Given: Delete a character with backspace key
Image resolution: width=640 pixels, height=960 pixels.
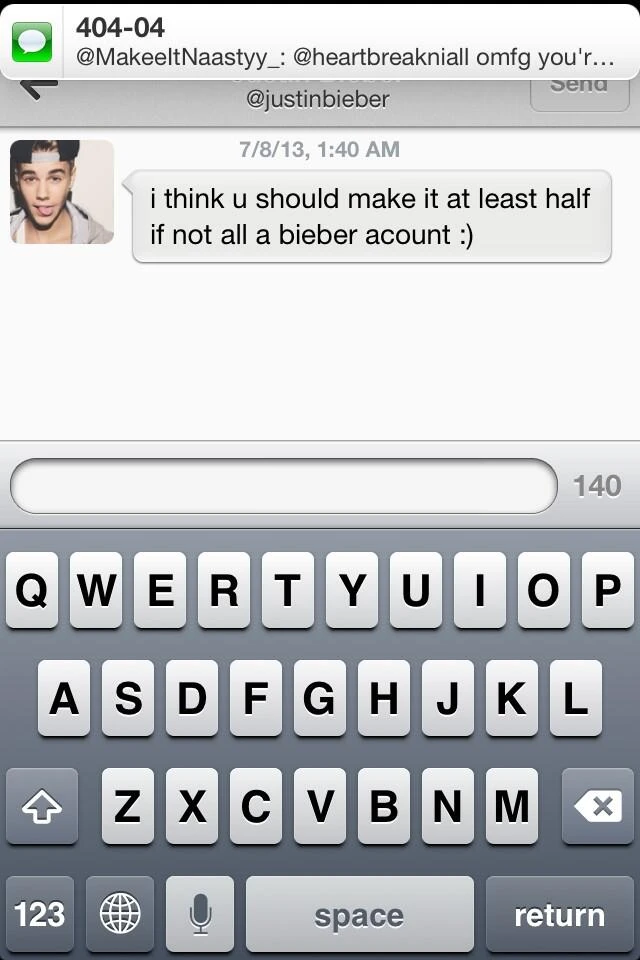Looking at the screenshot, I should coord(597,806).
